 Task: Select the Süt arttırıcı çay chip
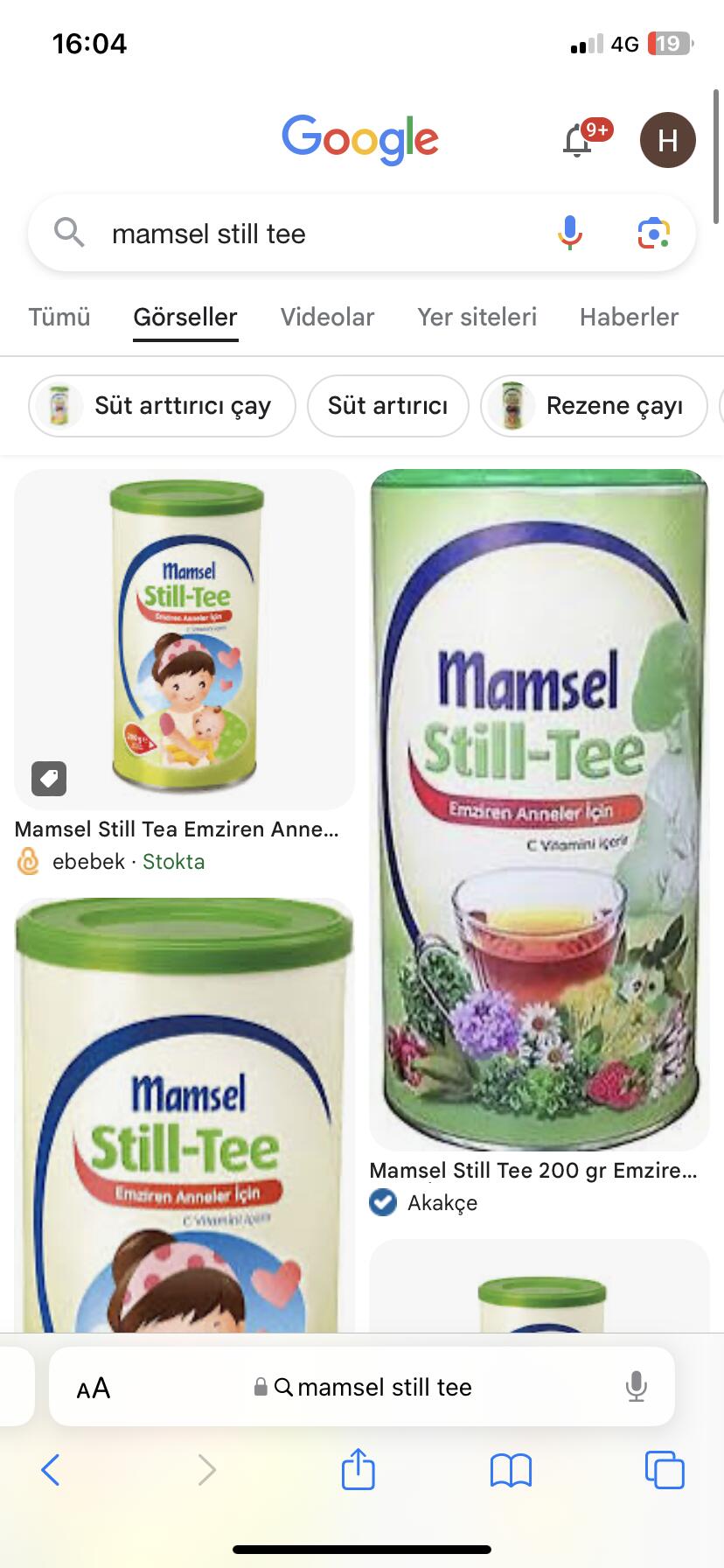pyautogui.click(x=163, y=406)
